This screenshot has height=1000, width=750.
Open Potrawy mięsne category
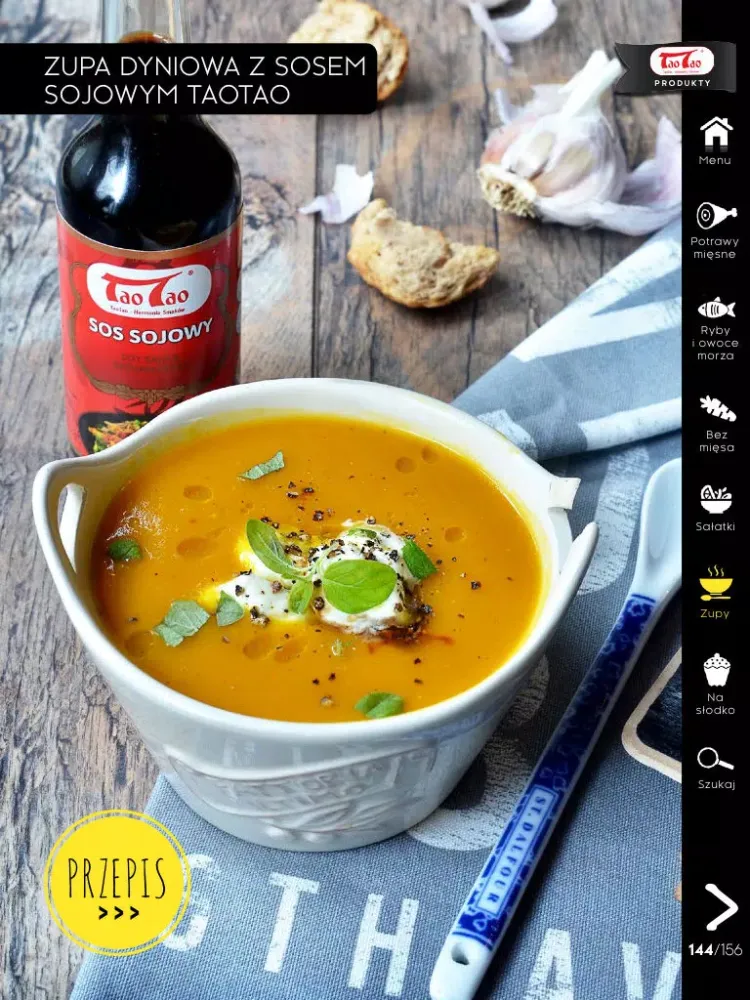pos(715,230)
